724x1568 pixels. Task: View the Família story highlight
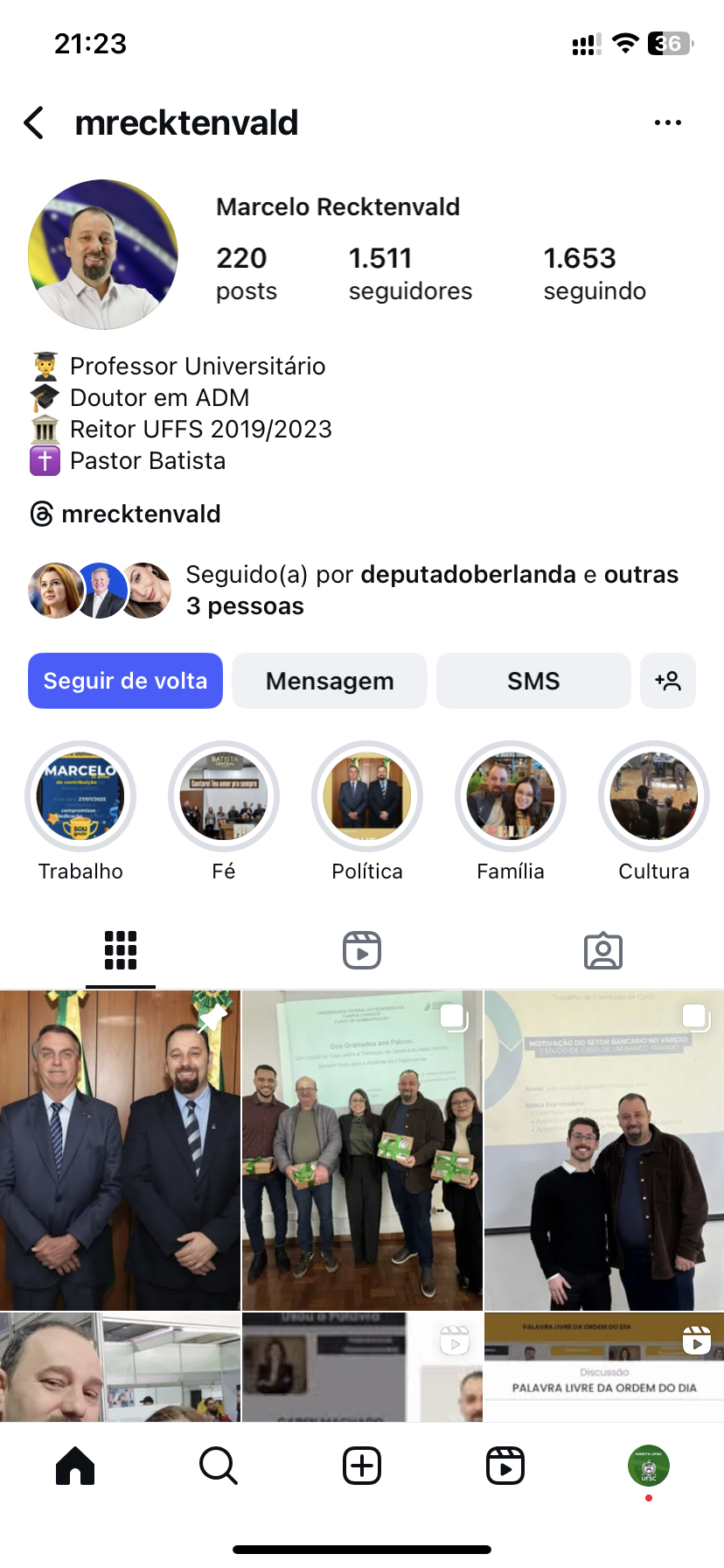click(511, 796)
